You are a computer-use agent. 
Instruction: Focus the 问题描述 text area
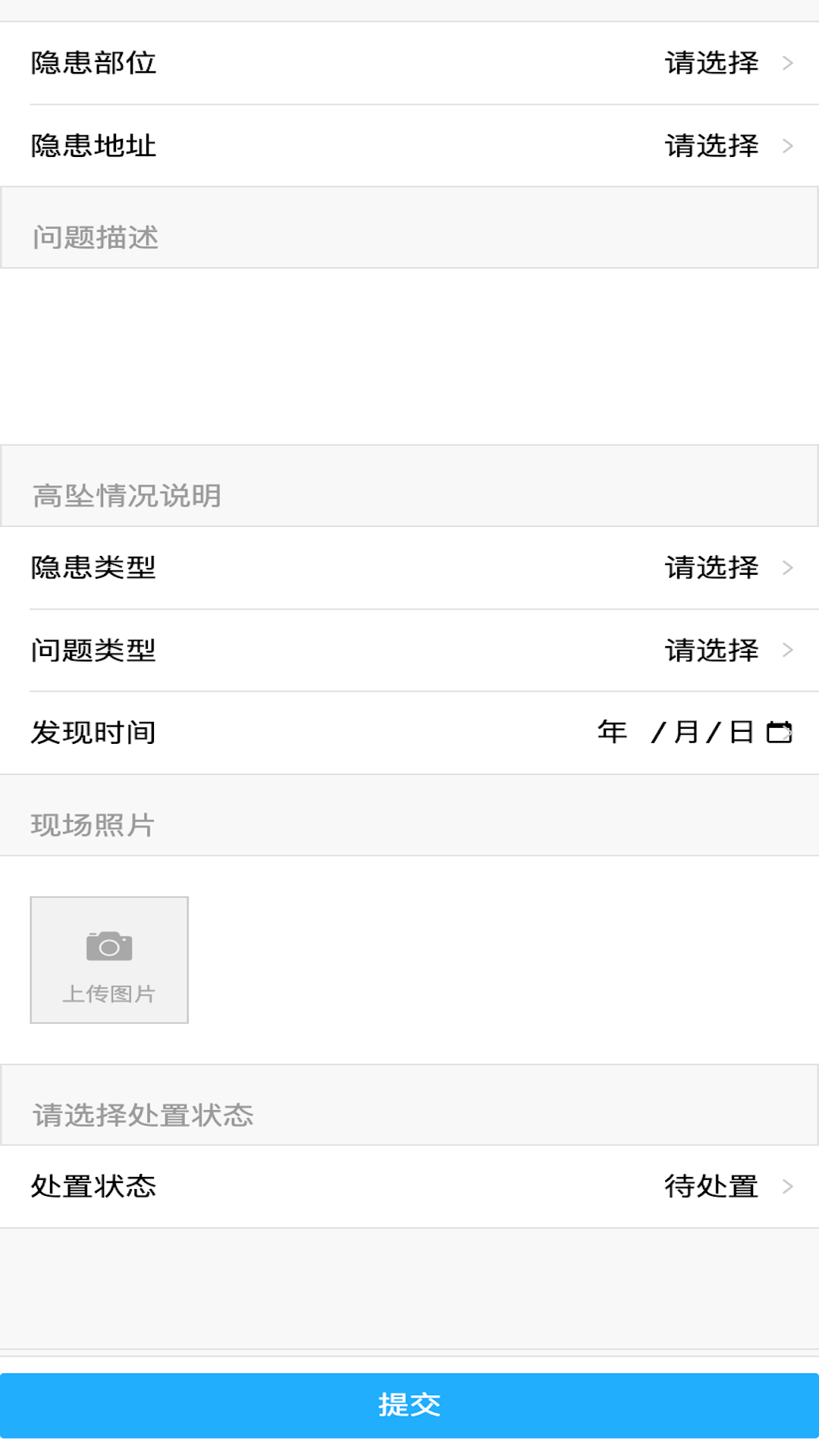click(409, 356)
